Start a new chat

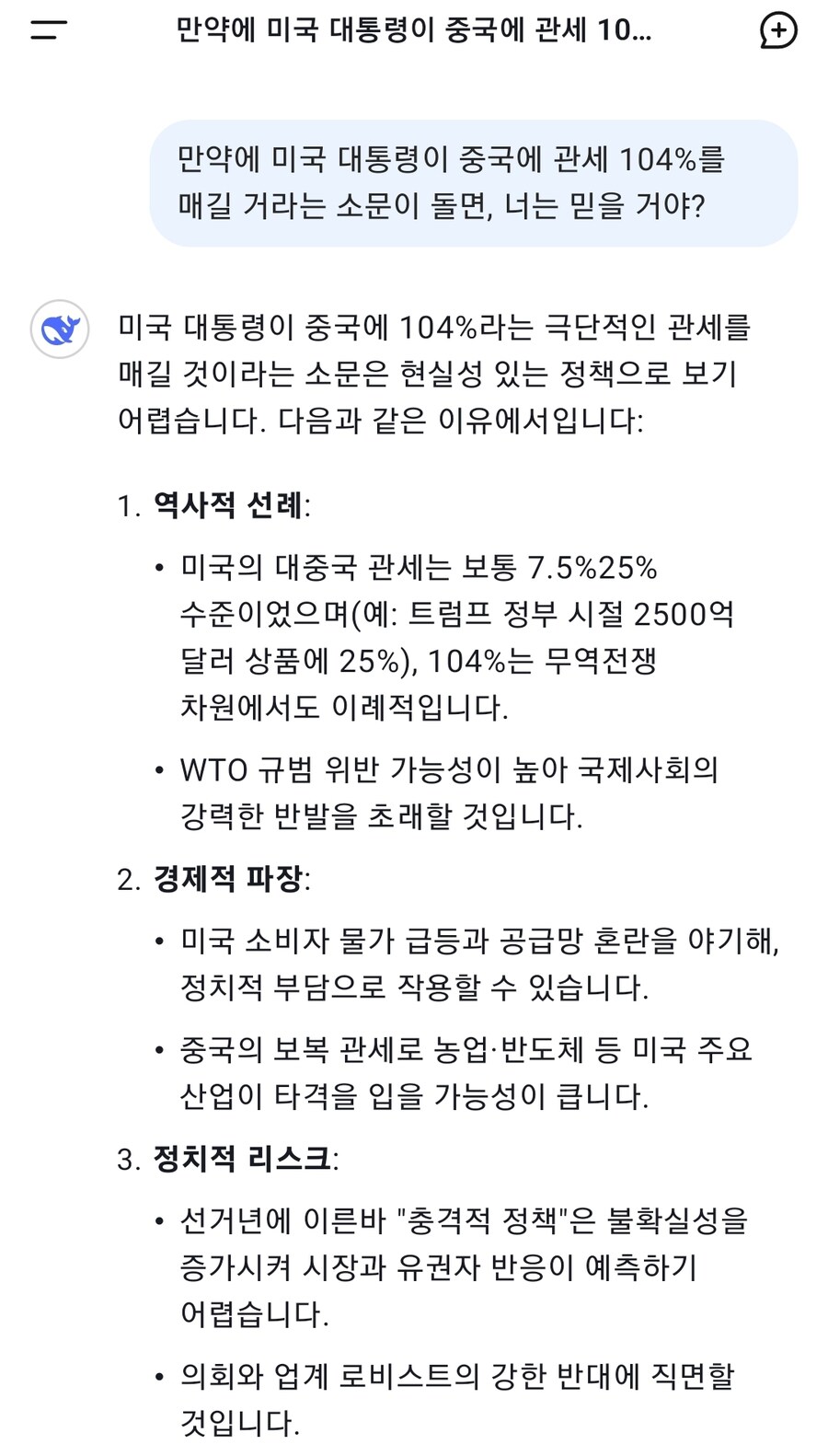(777, 30)
